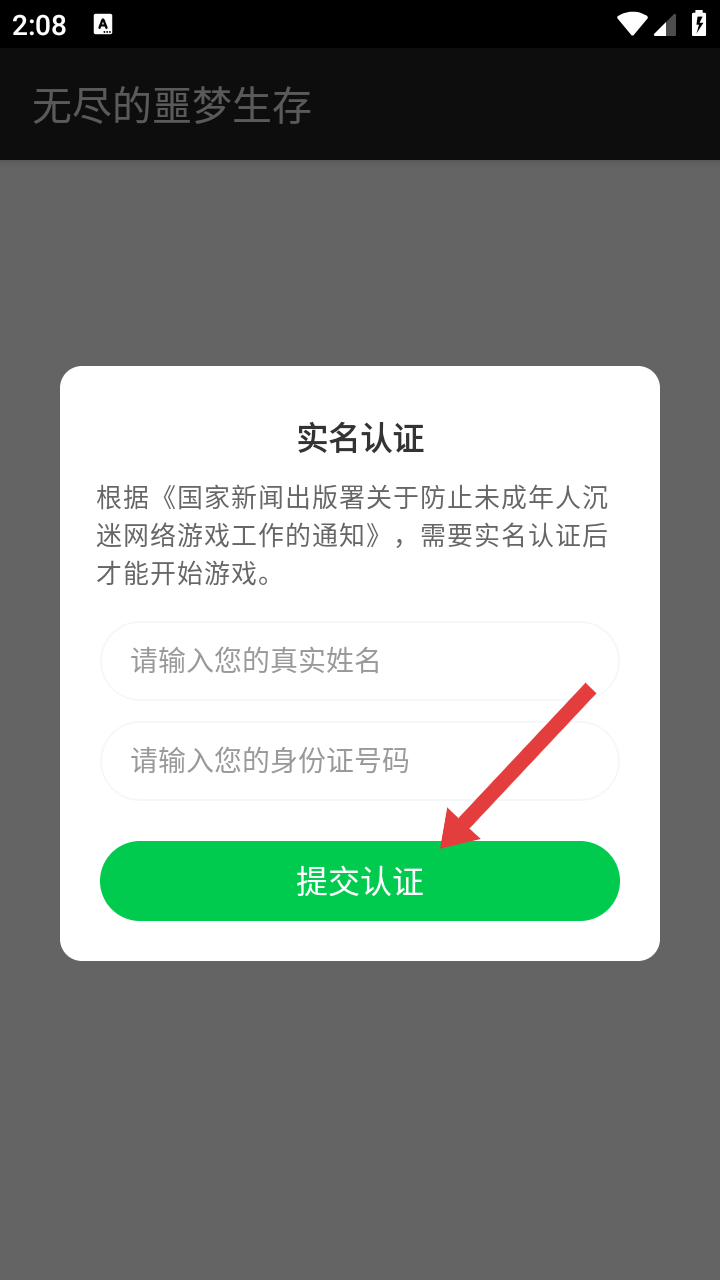Focus the ID card number field
This screenshot has width=720, height=1280.
click(x=360, y=761)
